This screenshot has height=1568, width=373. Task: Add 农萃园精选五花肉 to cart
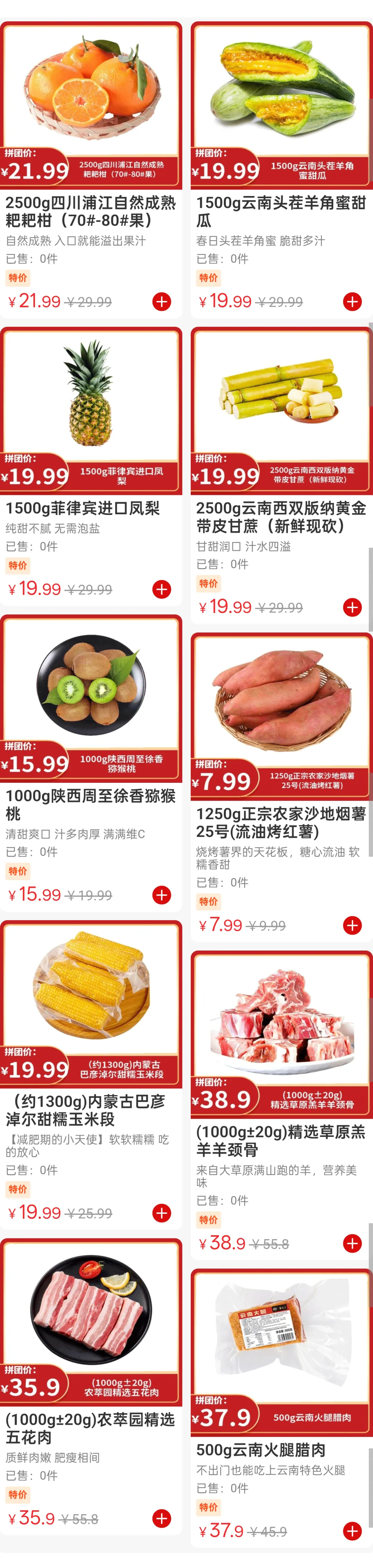pyautogui.click(x=162, y=1519)
